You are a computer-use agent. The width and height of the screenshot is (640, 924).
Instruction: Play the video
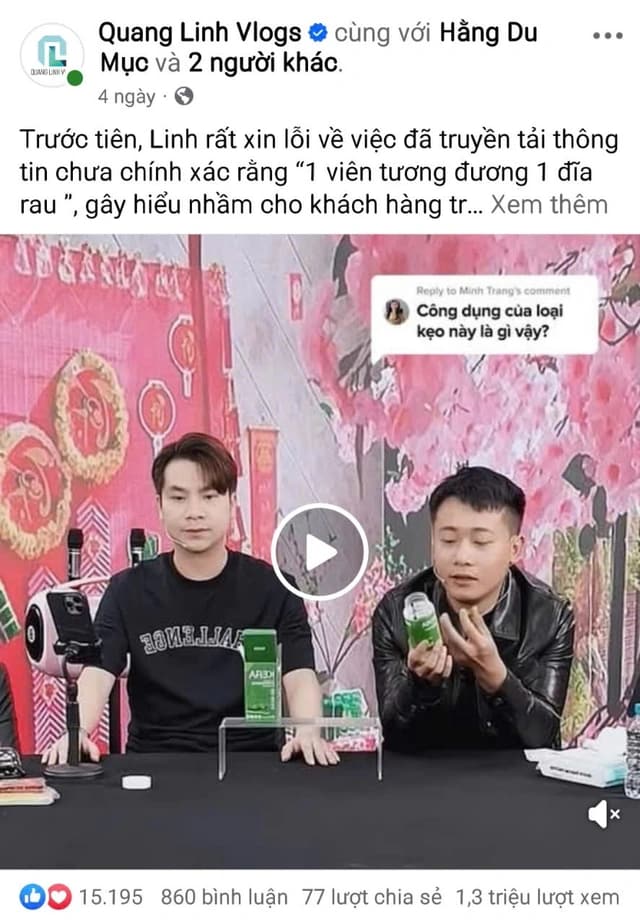click(320, 552)
